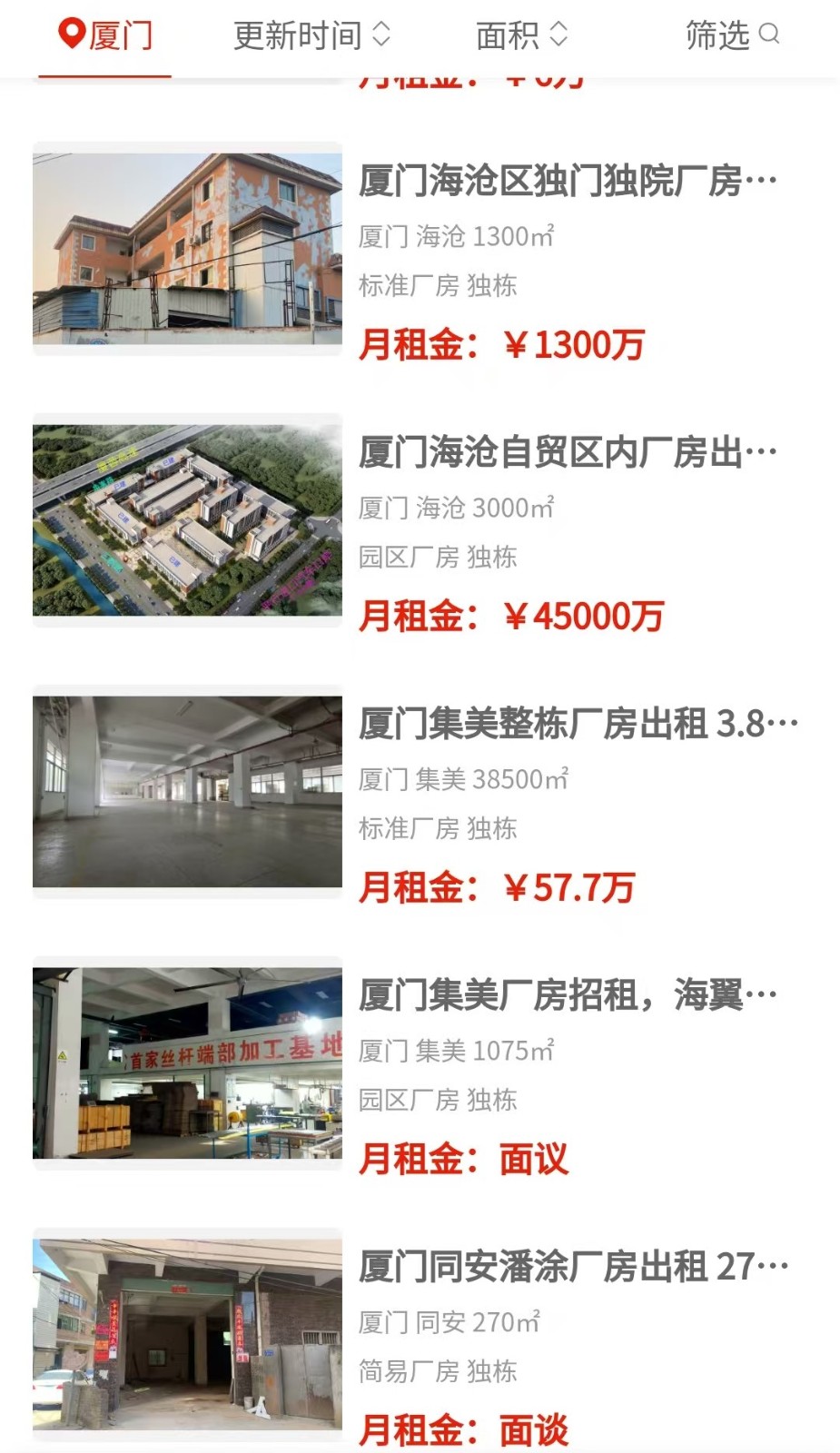The height and width of the screenshot is (1453, 840).
Task: Open 厦门集美厂房招租 海翼 listing
Action: 567,995
